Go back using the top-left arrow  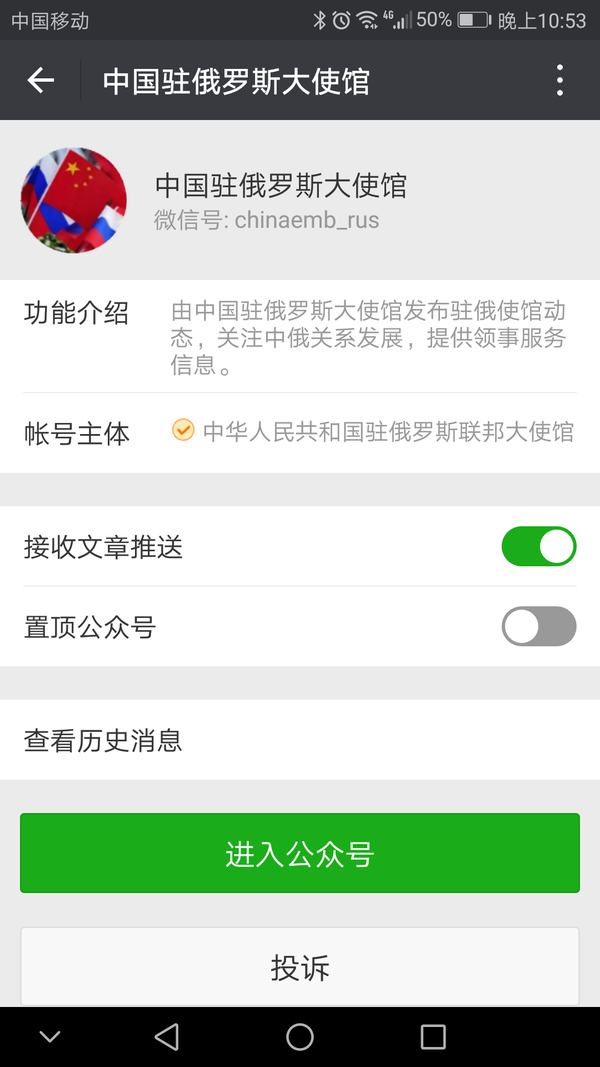41,81
